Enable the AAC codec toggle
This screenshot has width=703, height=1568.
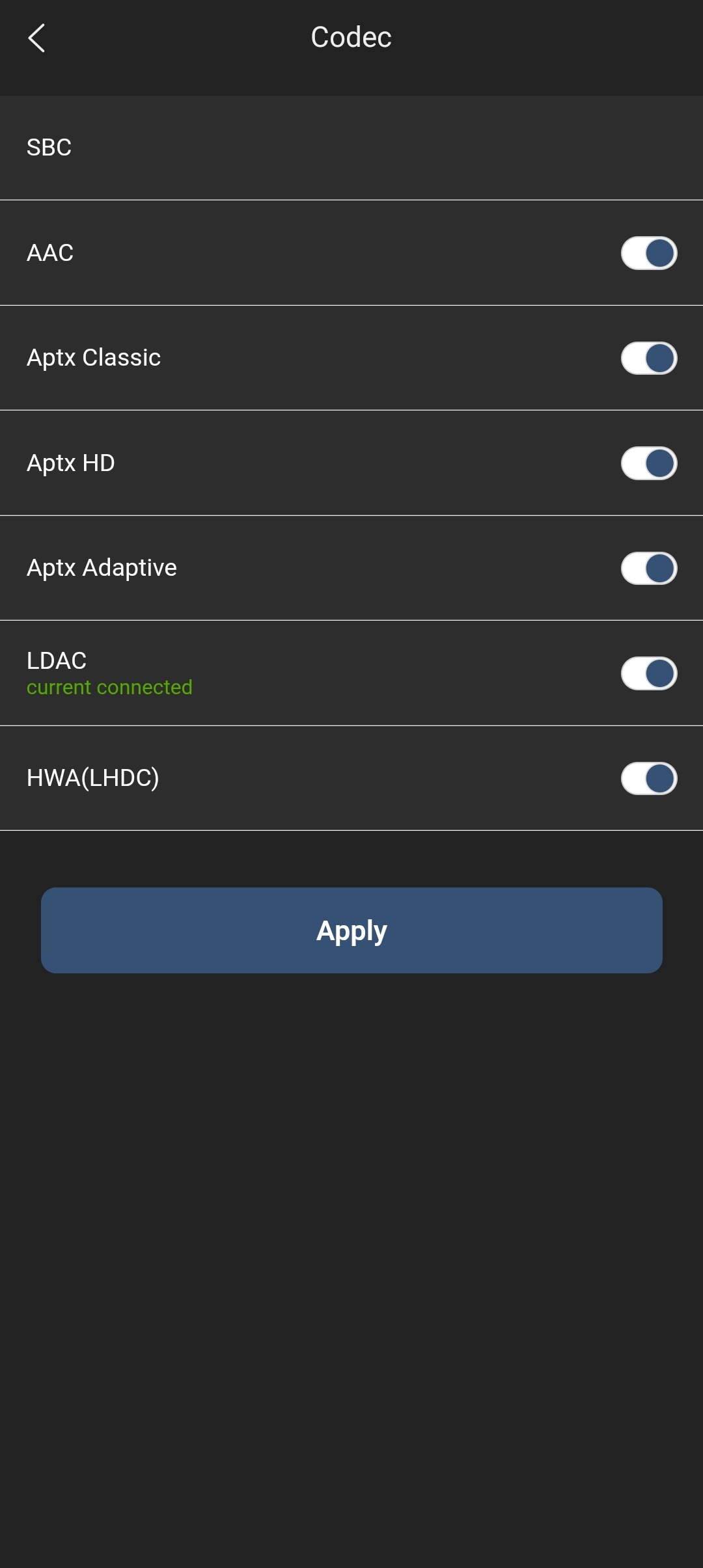[648, 253]
